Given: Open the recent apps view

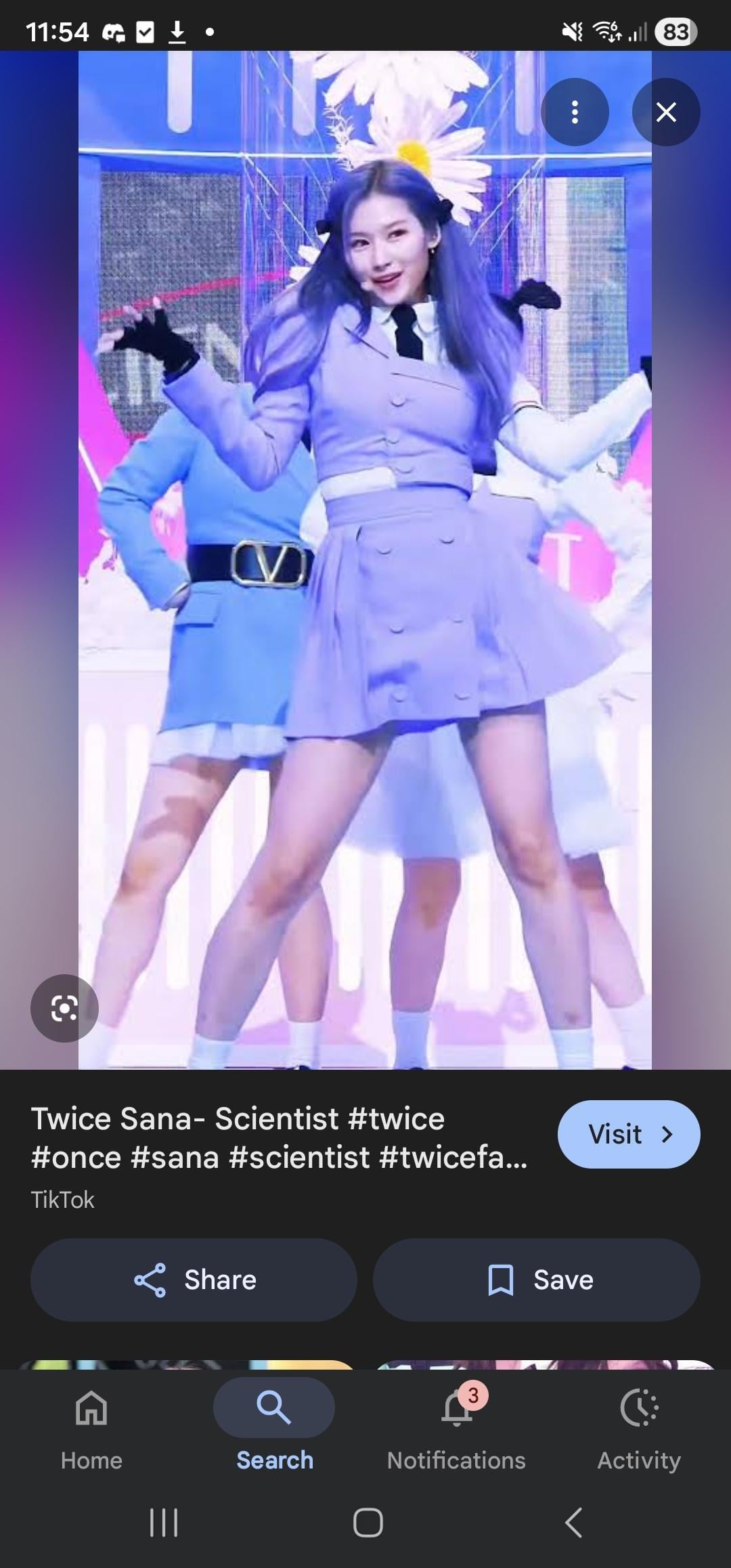Looking at the screenshot, I should (x=163, y=1523).
